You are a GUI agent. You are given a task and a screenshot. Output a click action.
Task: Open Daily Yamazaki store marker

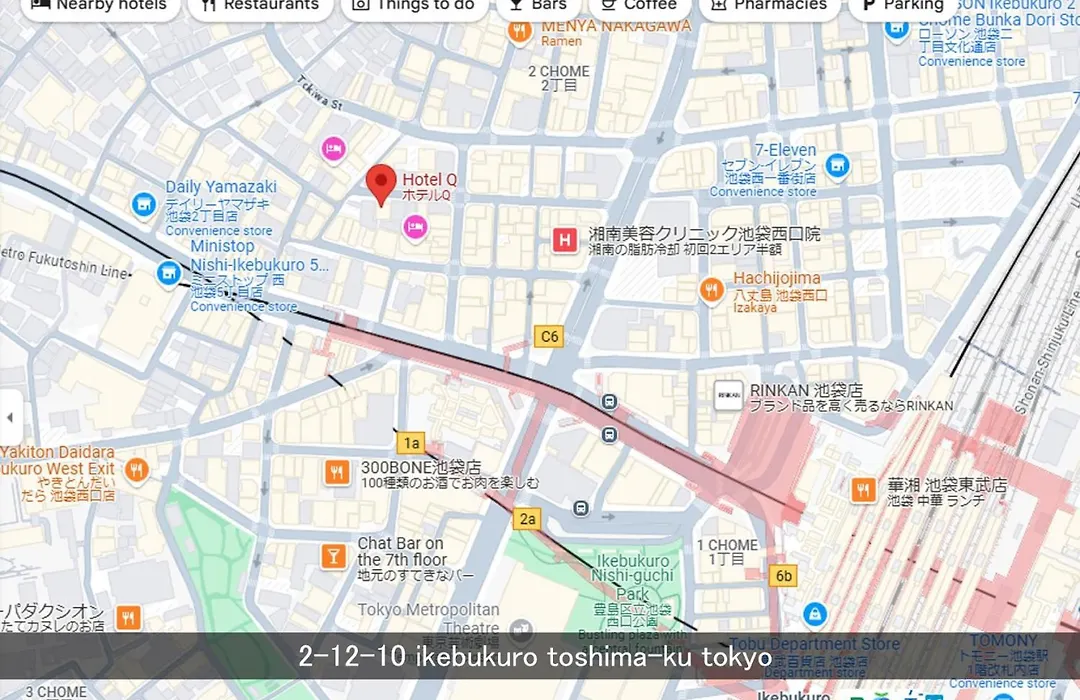point(146,205)
